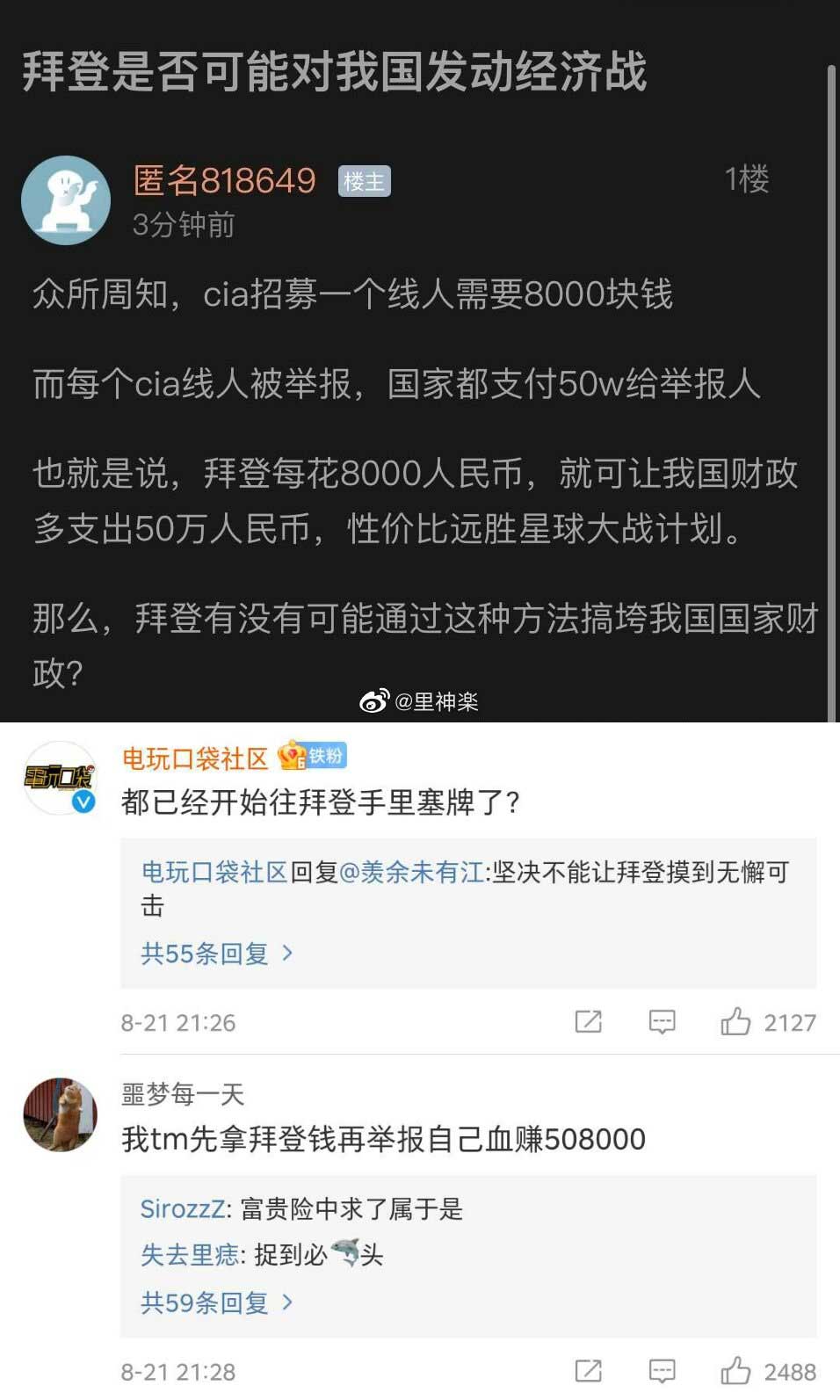Open 电玩口袋社区's profile avatar
The height and width of the screenshot is (1400, 840).
tap(60, 778)
